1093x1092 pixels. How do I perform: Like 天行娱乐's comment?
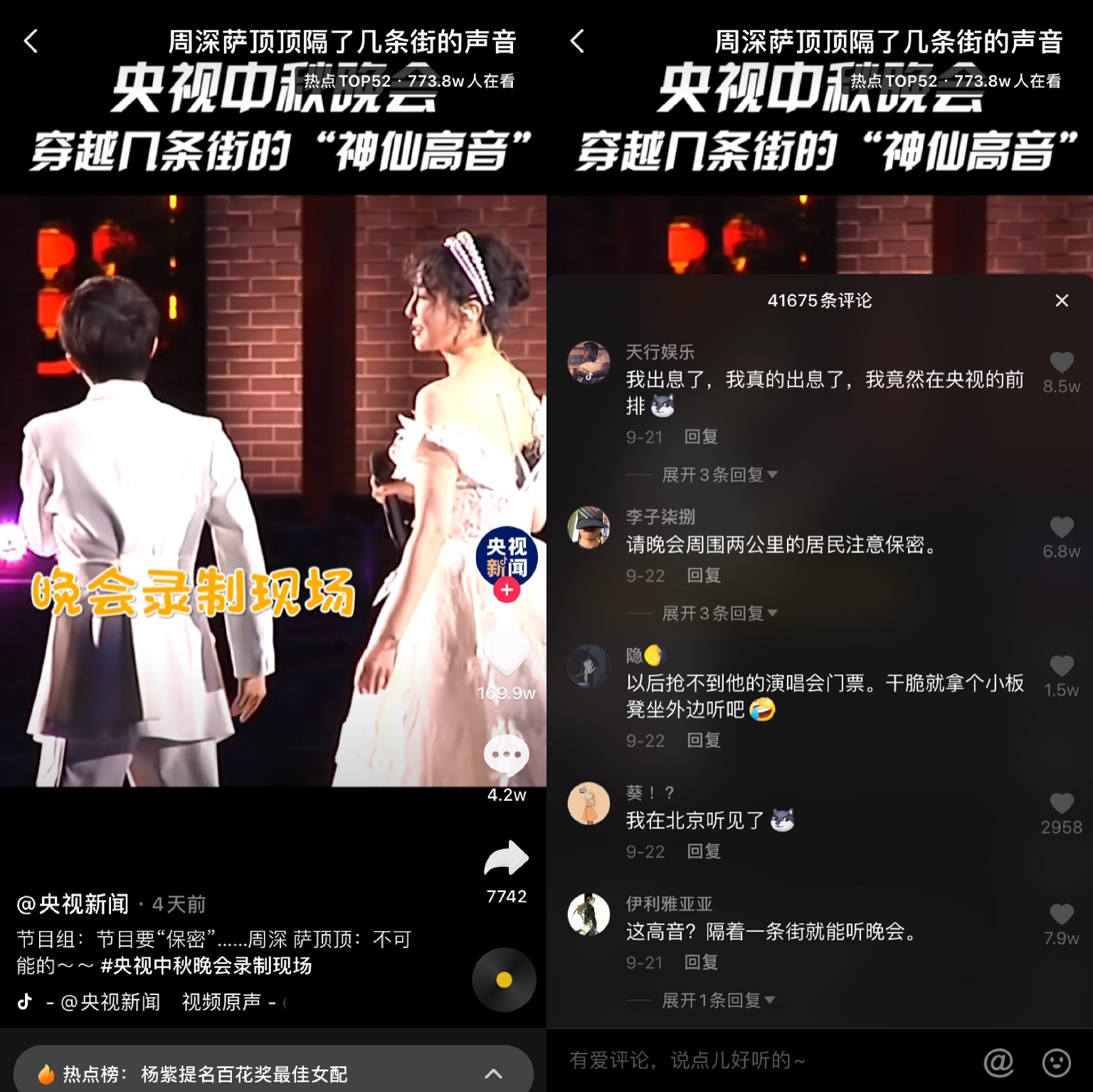pyautogui.click(x=1062, y=363)
